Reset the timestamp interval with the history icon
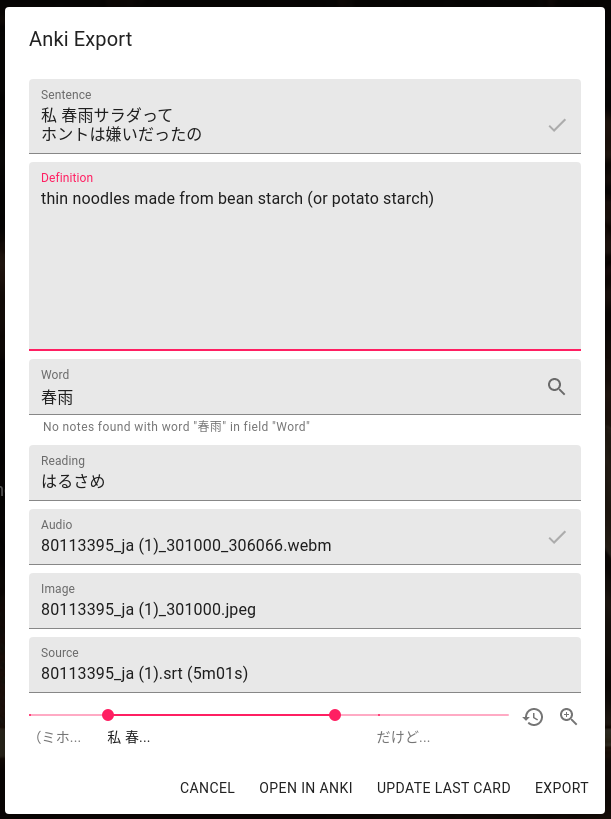This screenshot has height=819, width=611. pos(533,717)
